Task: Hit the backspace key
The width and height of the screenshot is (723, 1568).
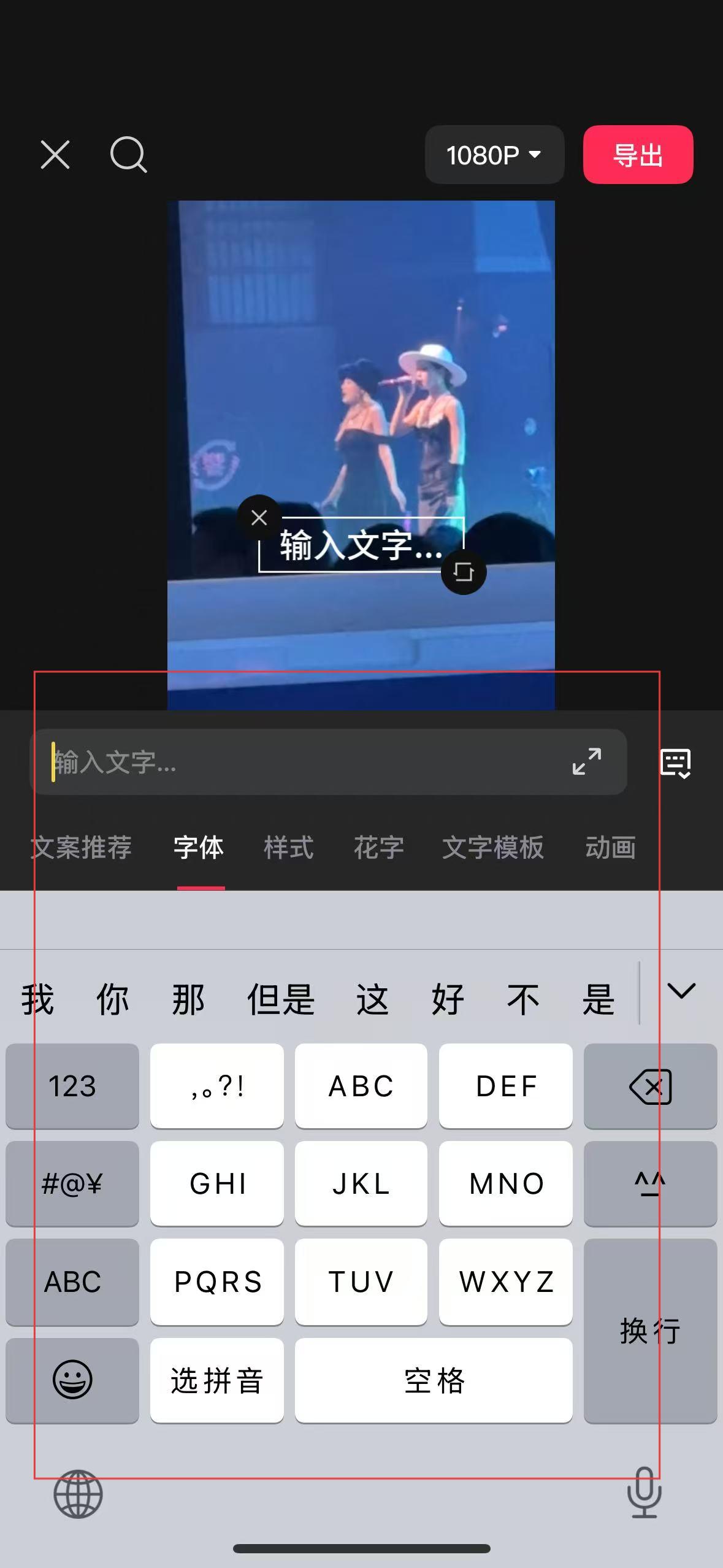Action: (x=650, y=1086)
